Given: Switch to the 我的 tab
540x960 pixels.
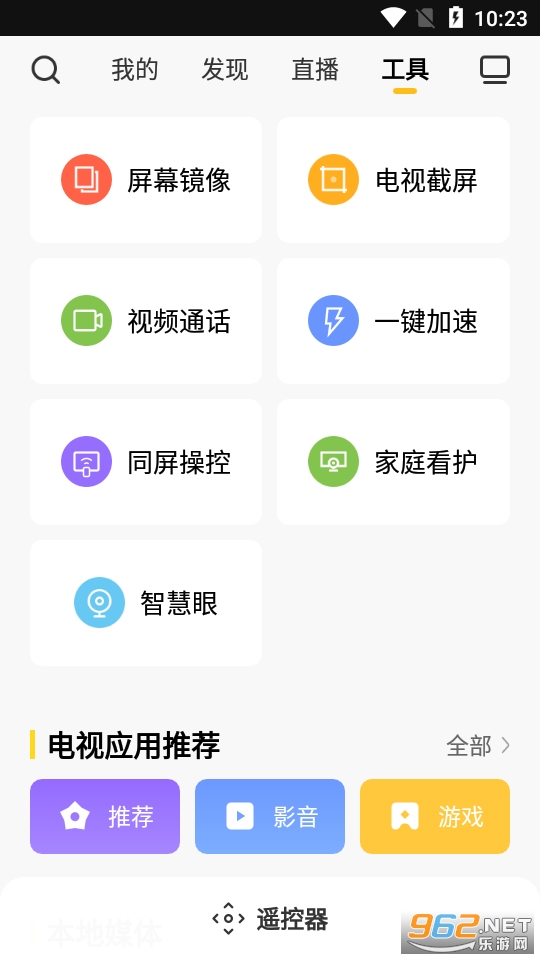Looking at the screenshot, I should click(135, 70).
